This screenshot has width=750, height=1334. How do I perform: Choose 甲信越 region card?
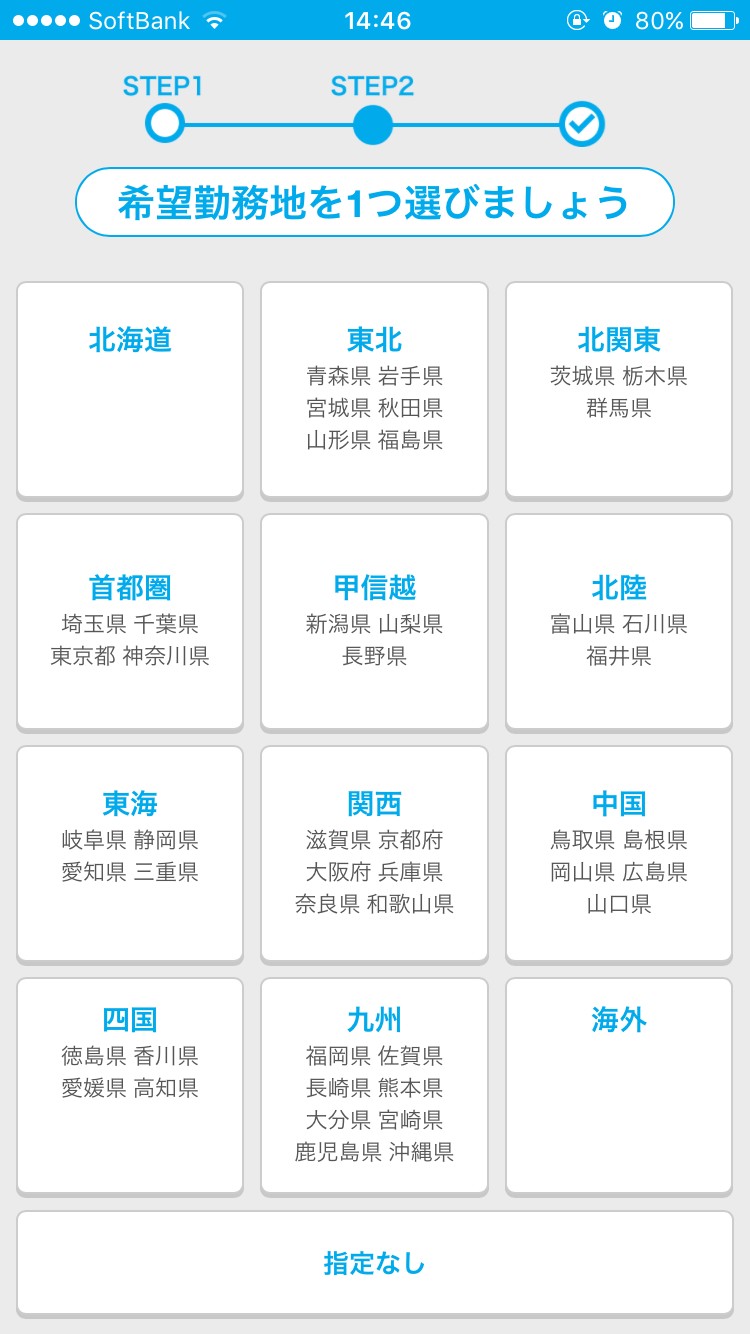pyautogui.click(x=374, y=621)
